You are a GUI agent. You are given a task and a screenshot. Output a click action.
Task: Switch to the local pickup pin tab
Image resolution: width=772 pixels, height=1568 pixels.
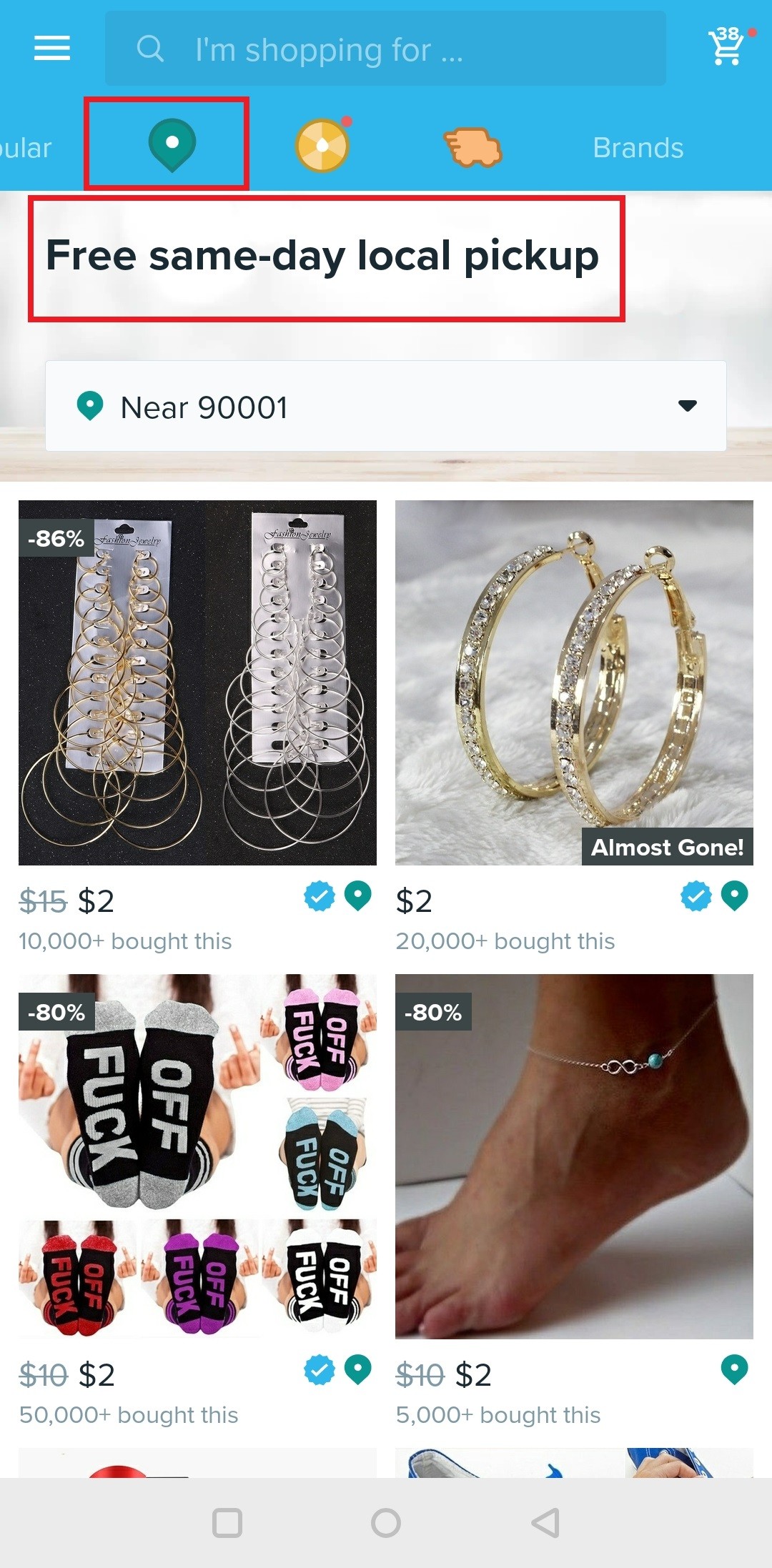coord(172,145)
